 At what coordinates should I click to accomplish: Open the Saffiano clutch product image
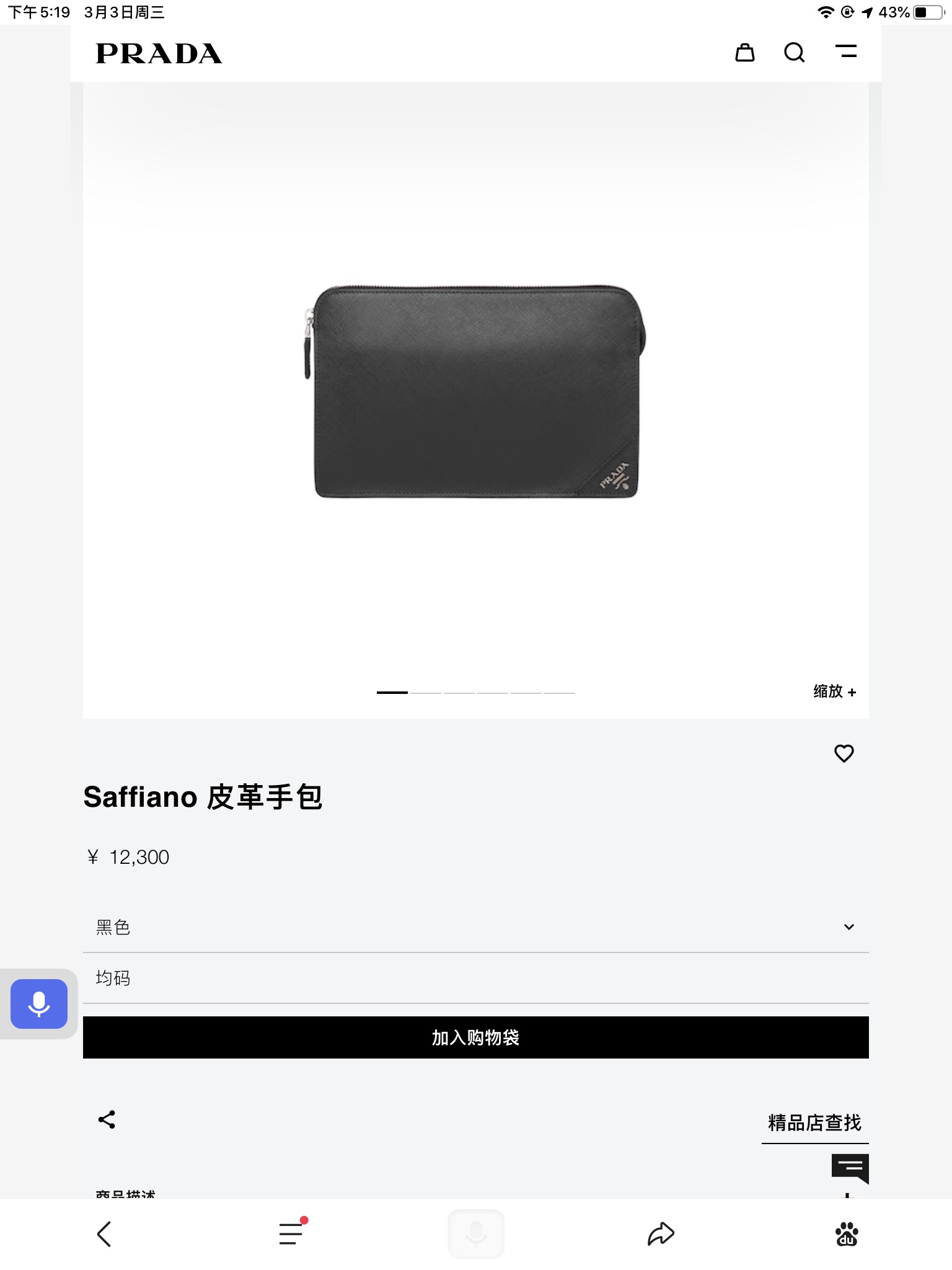tap(475, 392)
